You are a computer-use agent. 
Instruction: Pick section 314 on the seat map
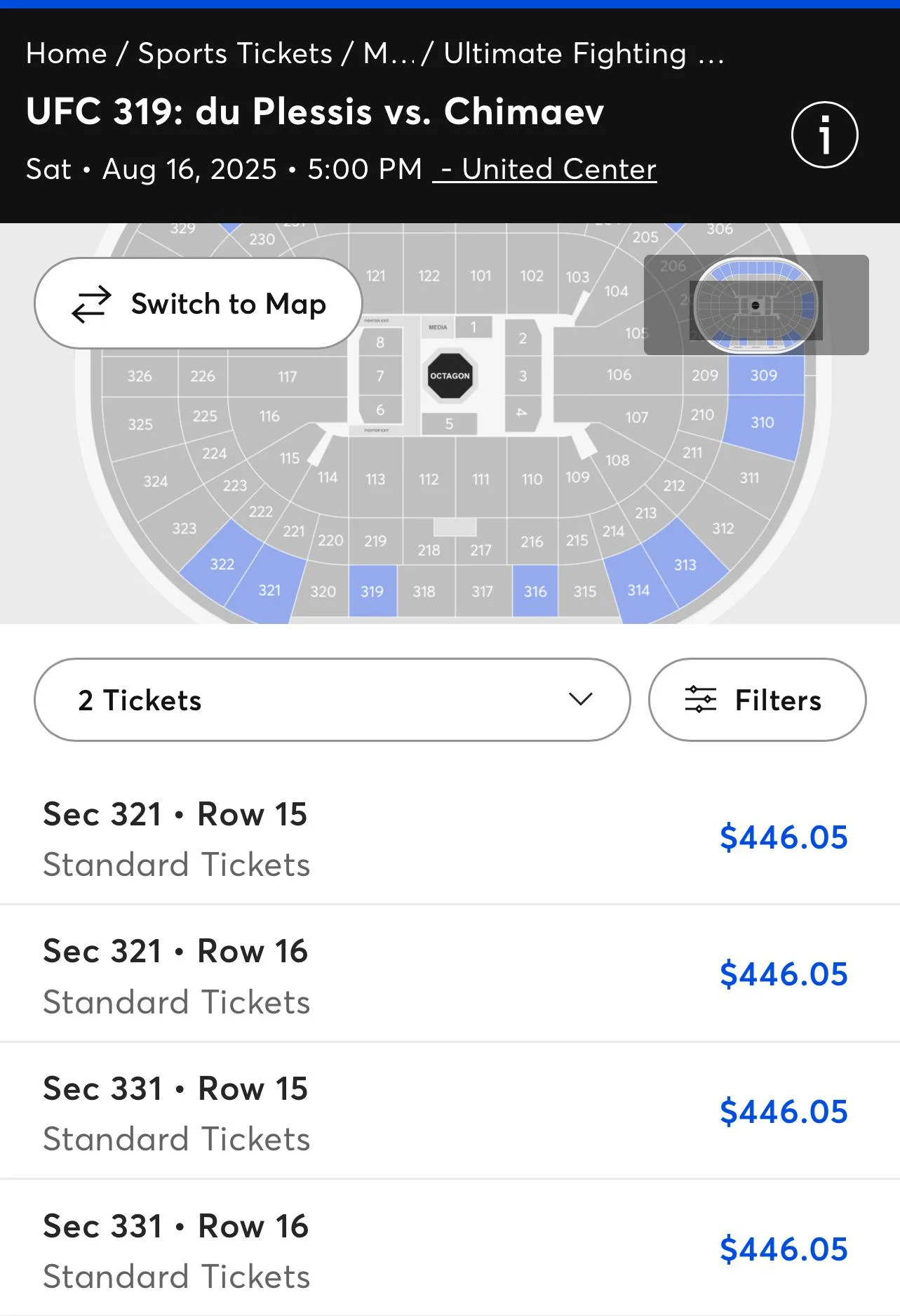click(x=638, y=590)
